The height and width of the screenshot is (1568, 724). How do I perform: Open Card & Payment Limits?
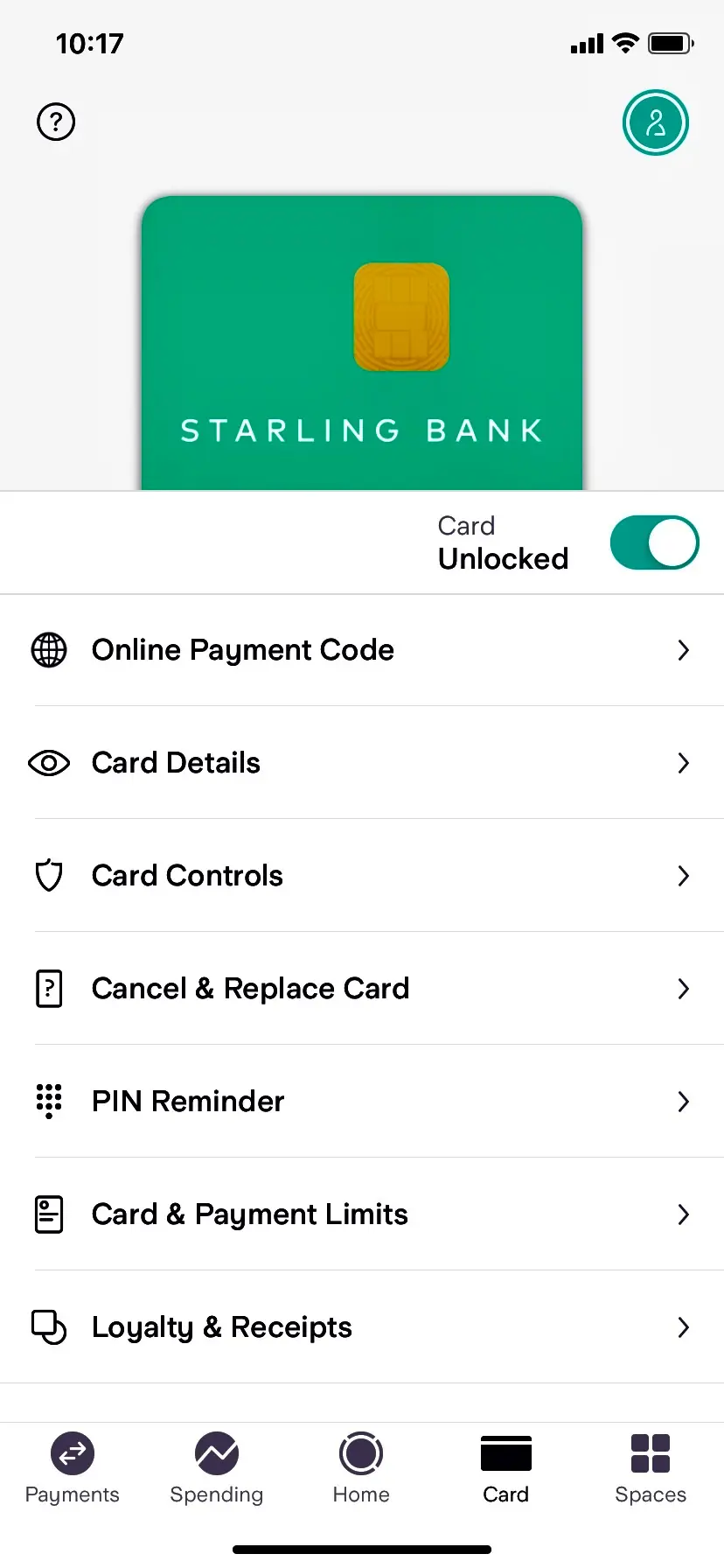362,1214
